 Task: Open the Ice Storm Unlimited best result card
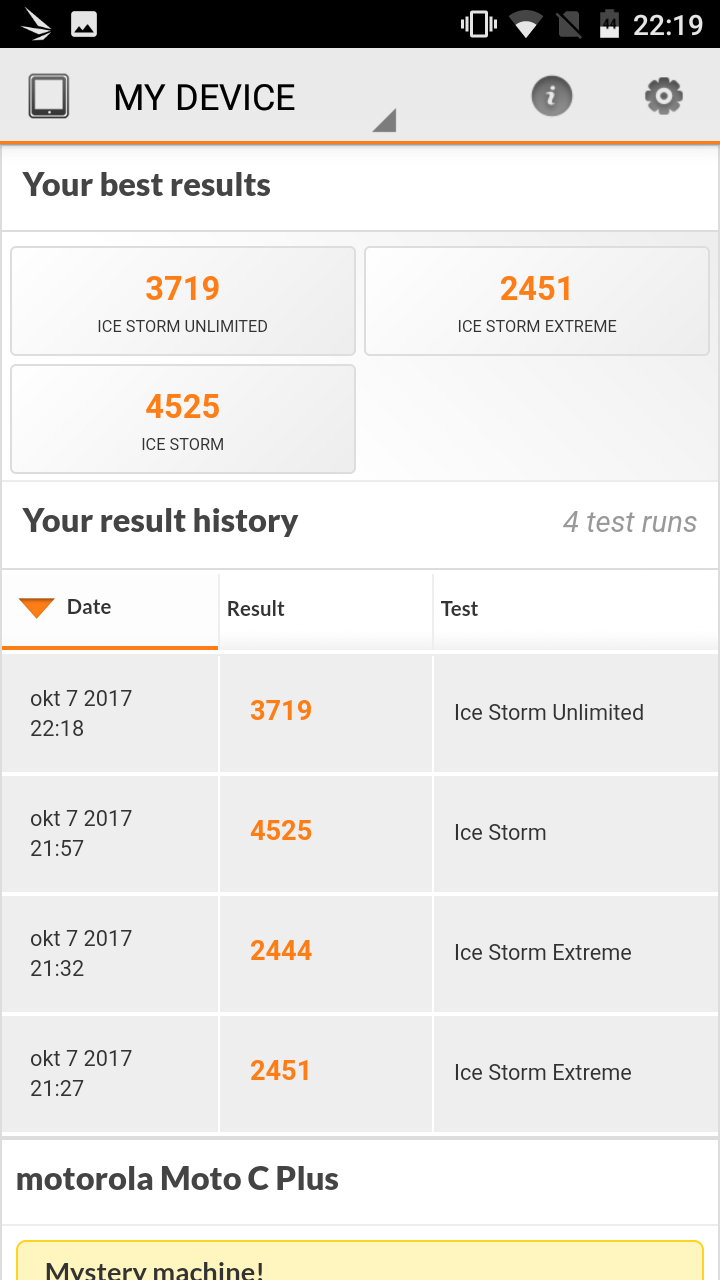pos(183,301)
